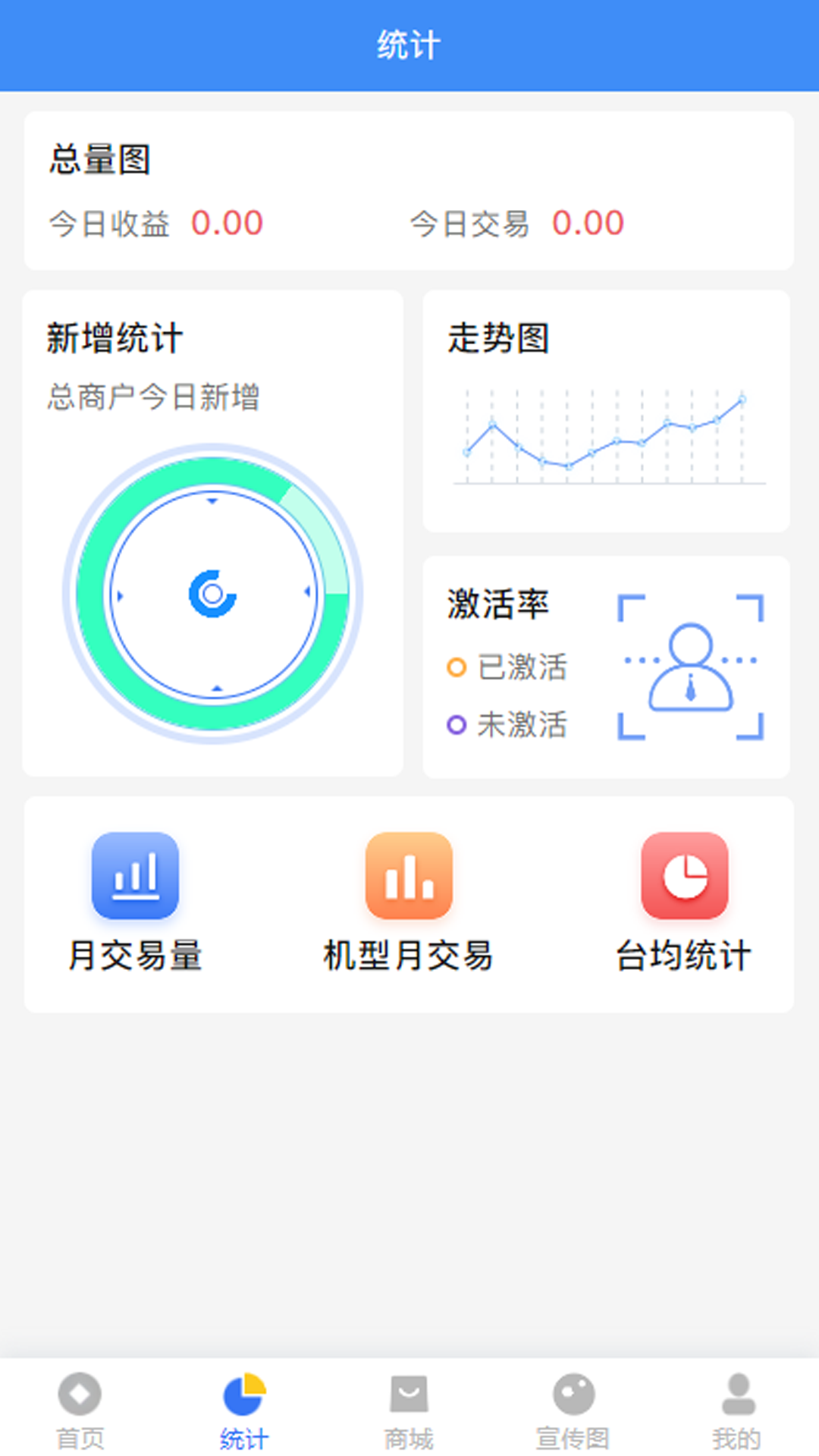Click the 今日交易 0.00 value
The width and height of the screenshot is (819, 1456).
click(x=588, y=222)
